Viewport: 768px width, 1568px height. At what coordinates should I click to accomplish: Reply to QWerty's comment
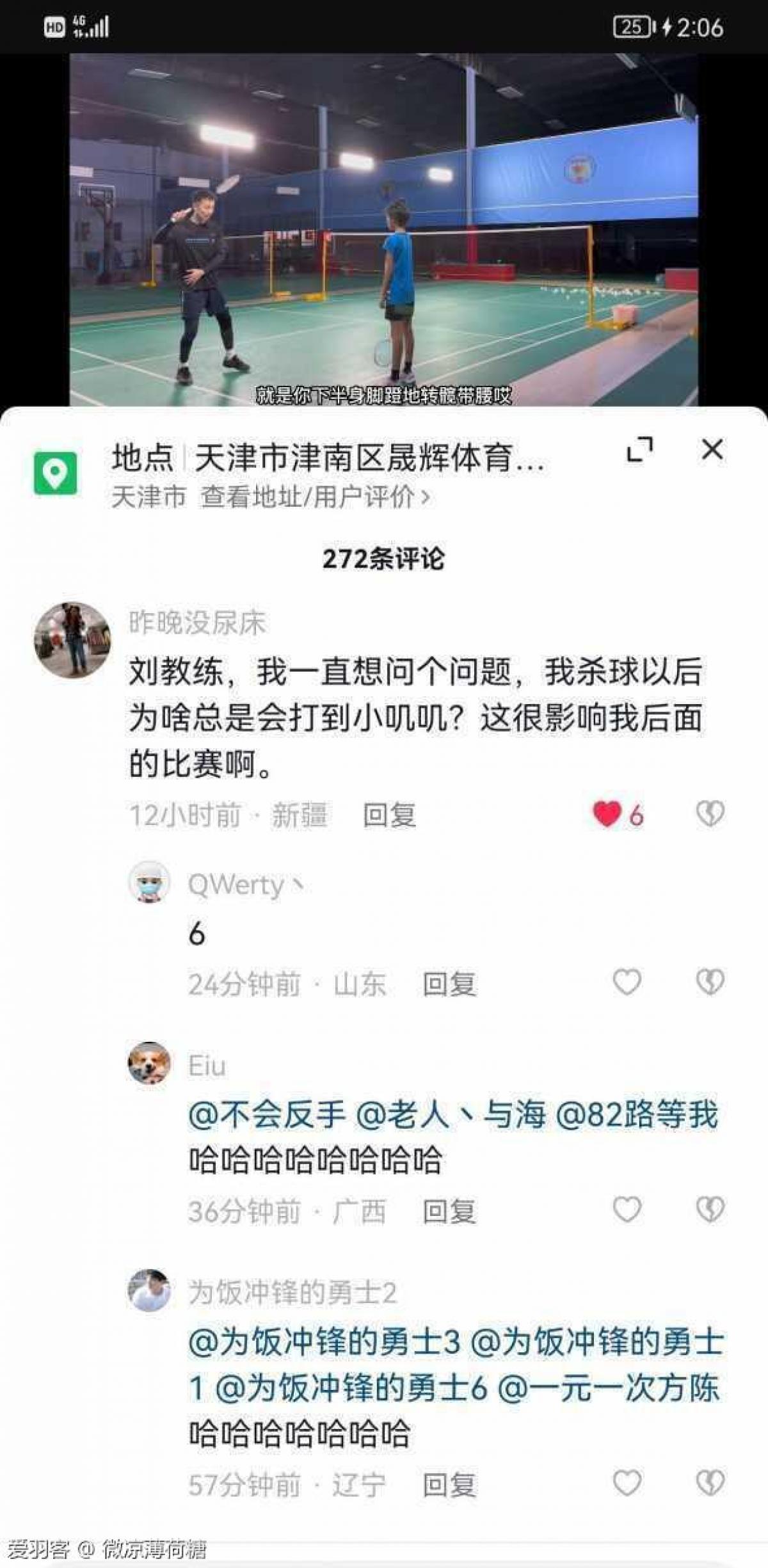[x=449, y=984]
